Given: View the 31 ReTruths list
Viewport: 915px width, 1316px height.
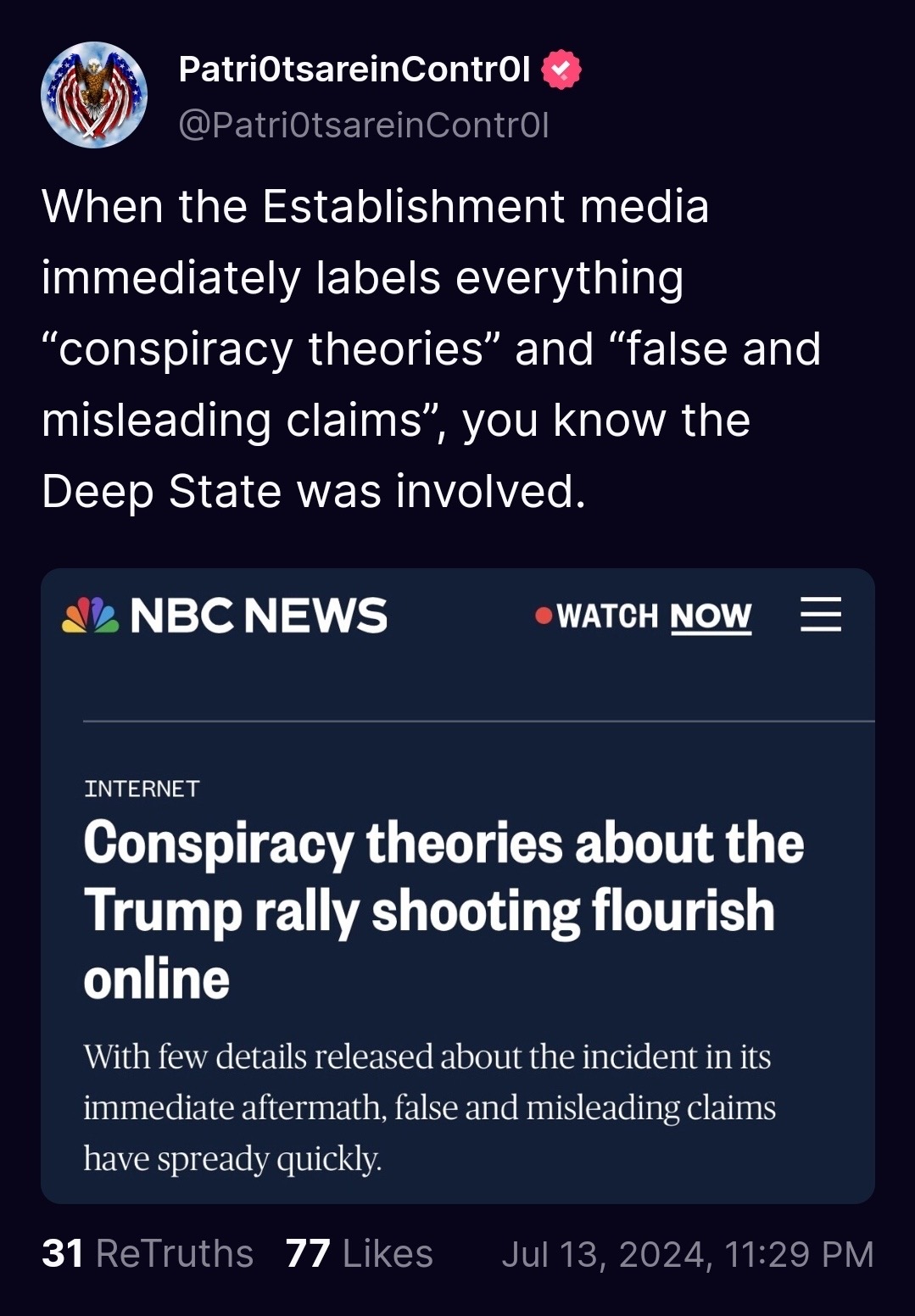Looking at the screenshot, I should click(x=148, y=1253).
